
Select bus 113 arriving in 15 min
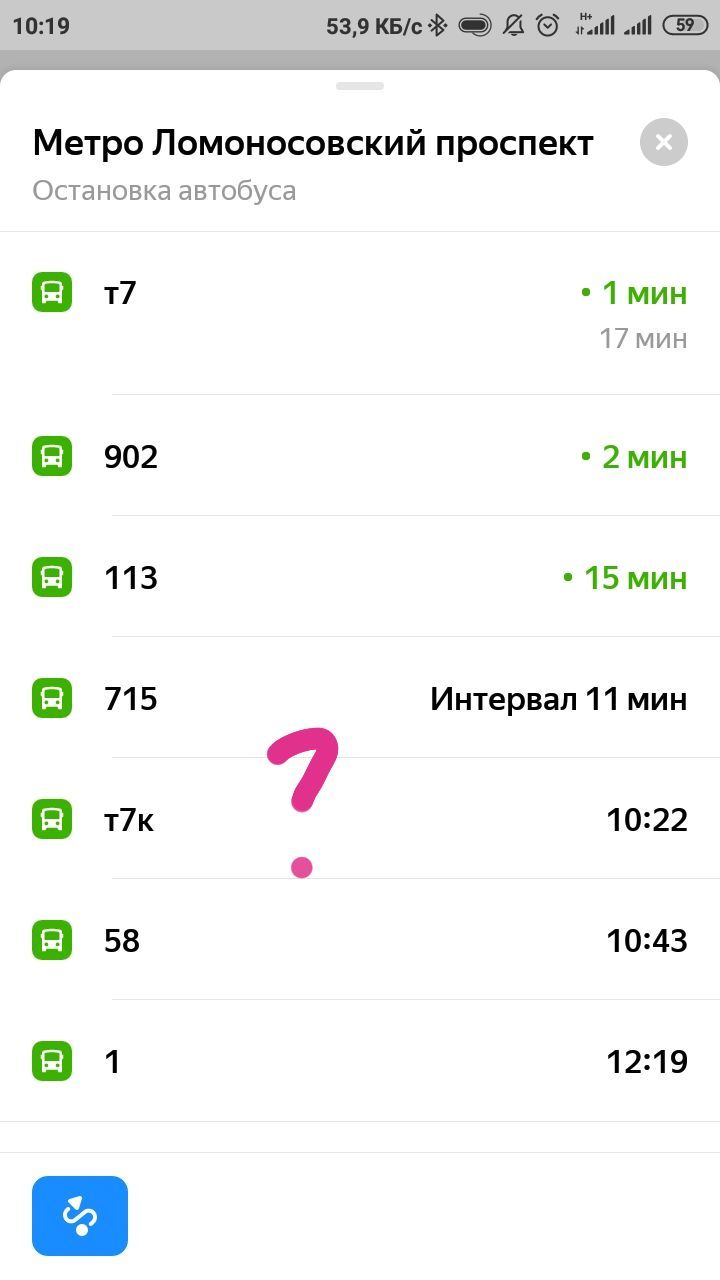pos(360,577)
